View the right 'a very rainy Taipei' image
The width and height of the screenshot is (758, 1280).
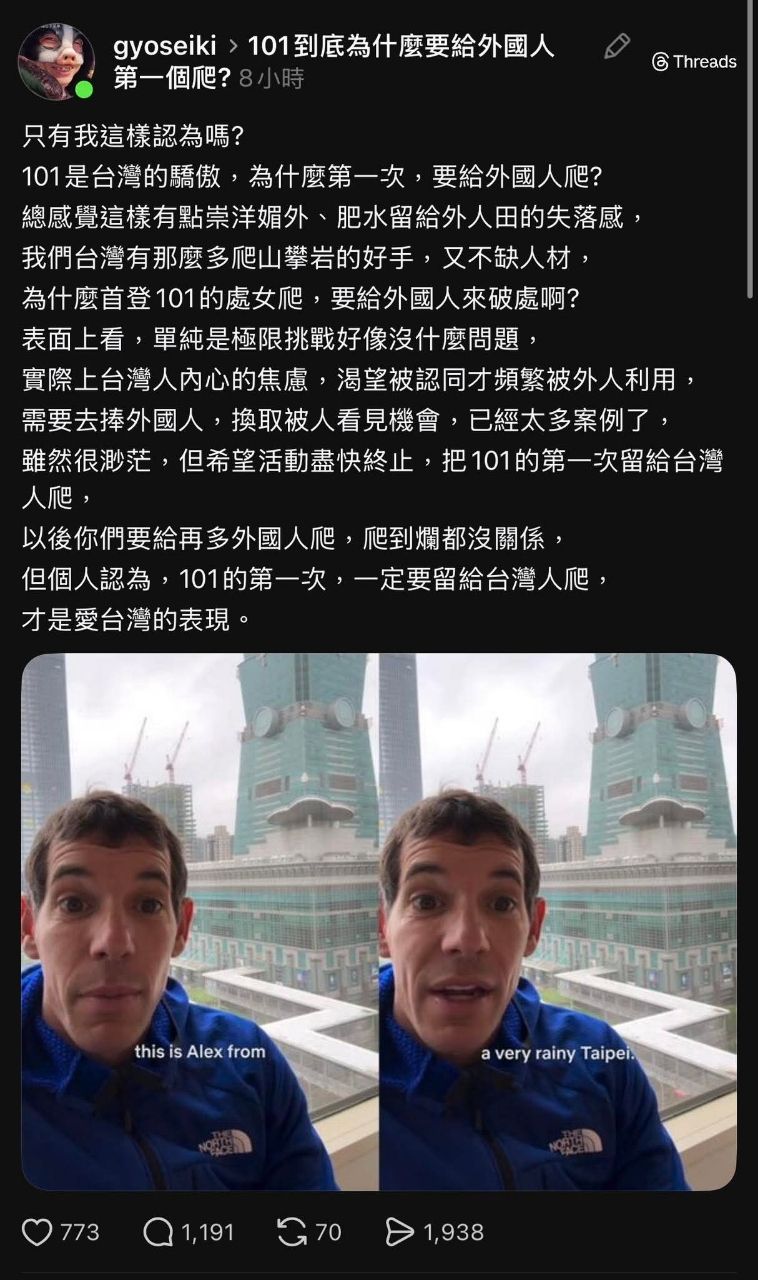[558, 920]
